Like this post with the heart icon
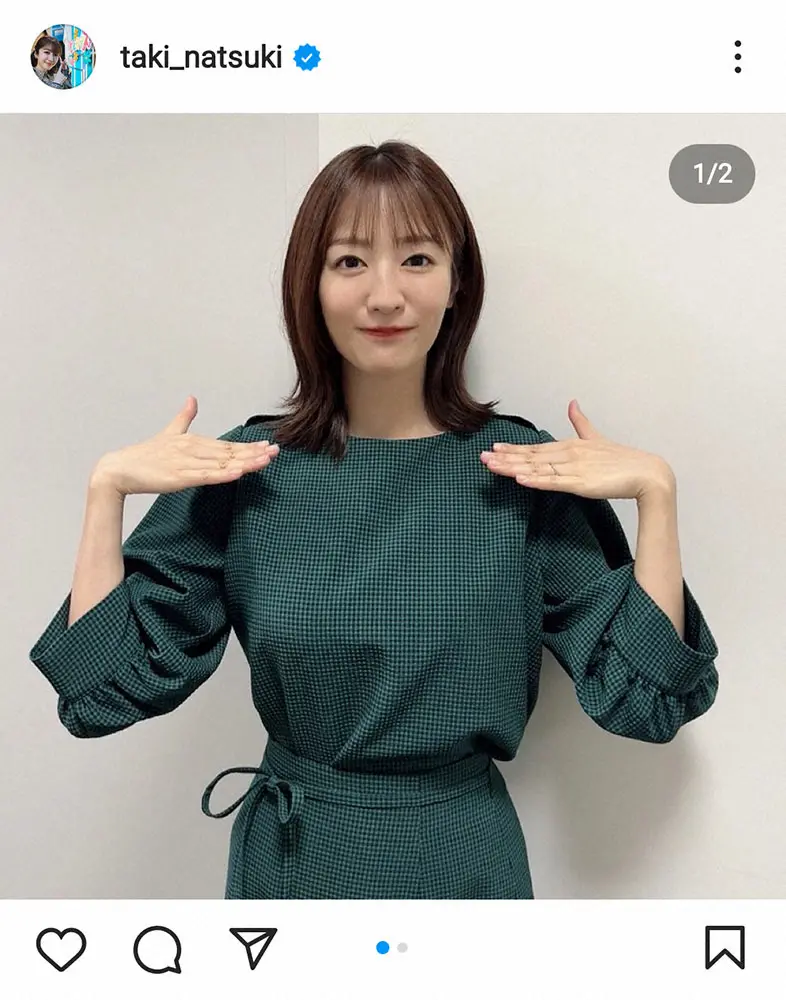 (x=62, y=948)
